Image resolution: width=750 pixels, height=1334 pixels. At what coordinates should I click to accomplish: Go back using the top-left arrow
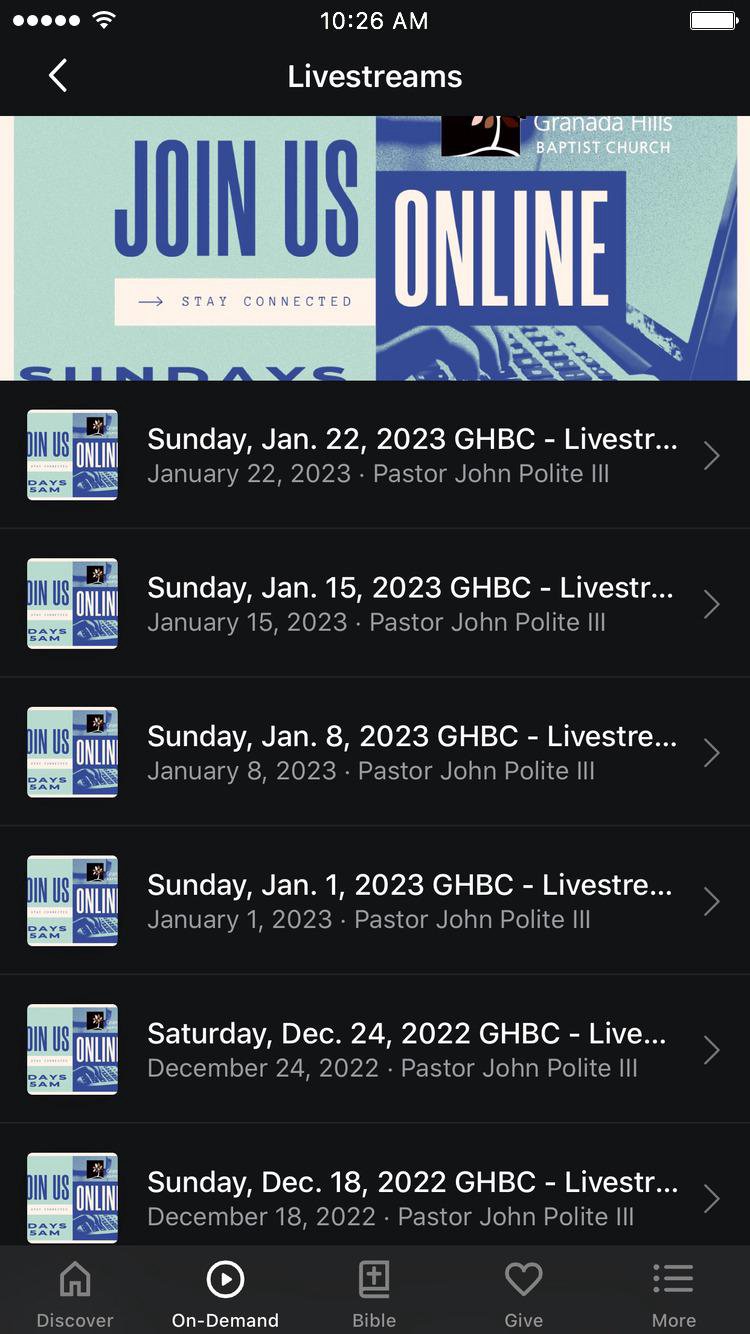[x=58, y=76]
